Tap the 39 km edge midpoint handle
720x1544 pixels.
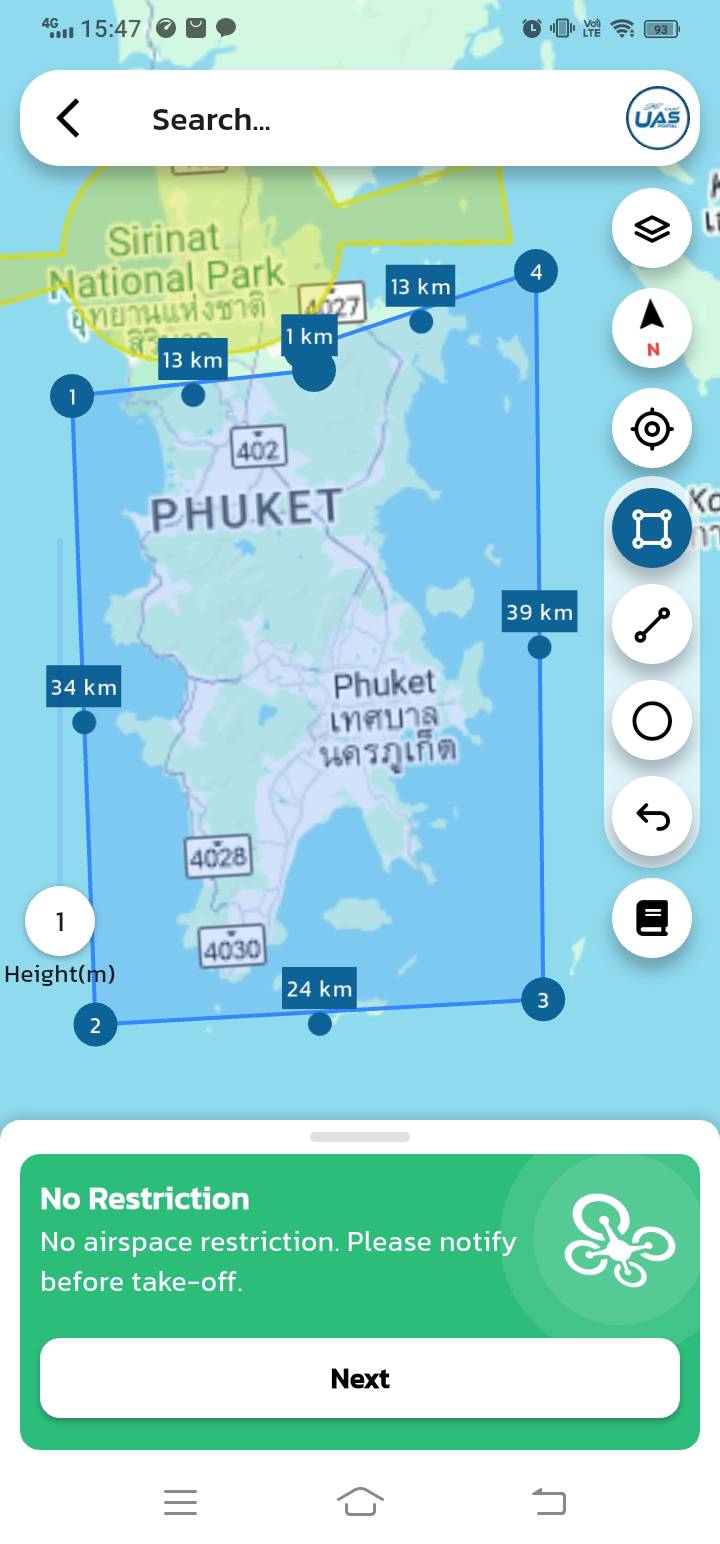coord(539,647)
